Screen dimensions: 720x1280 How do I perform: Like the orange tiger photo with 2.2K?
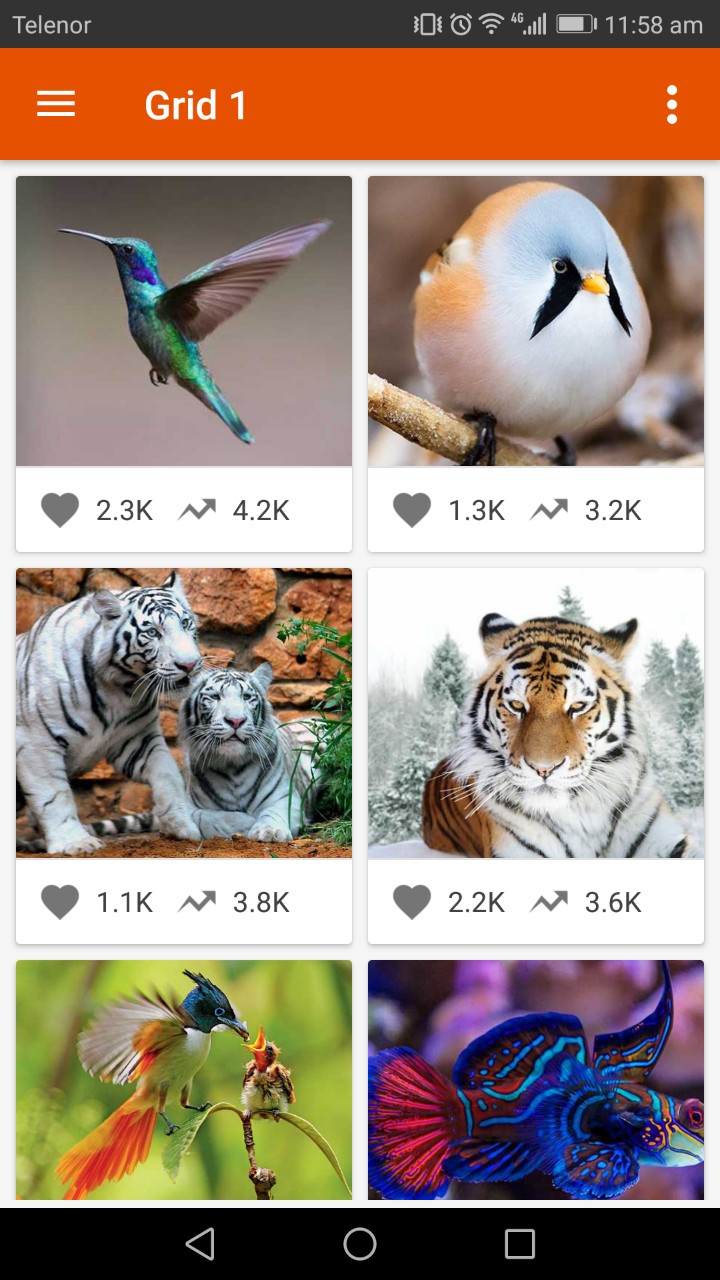pos(412,903)
